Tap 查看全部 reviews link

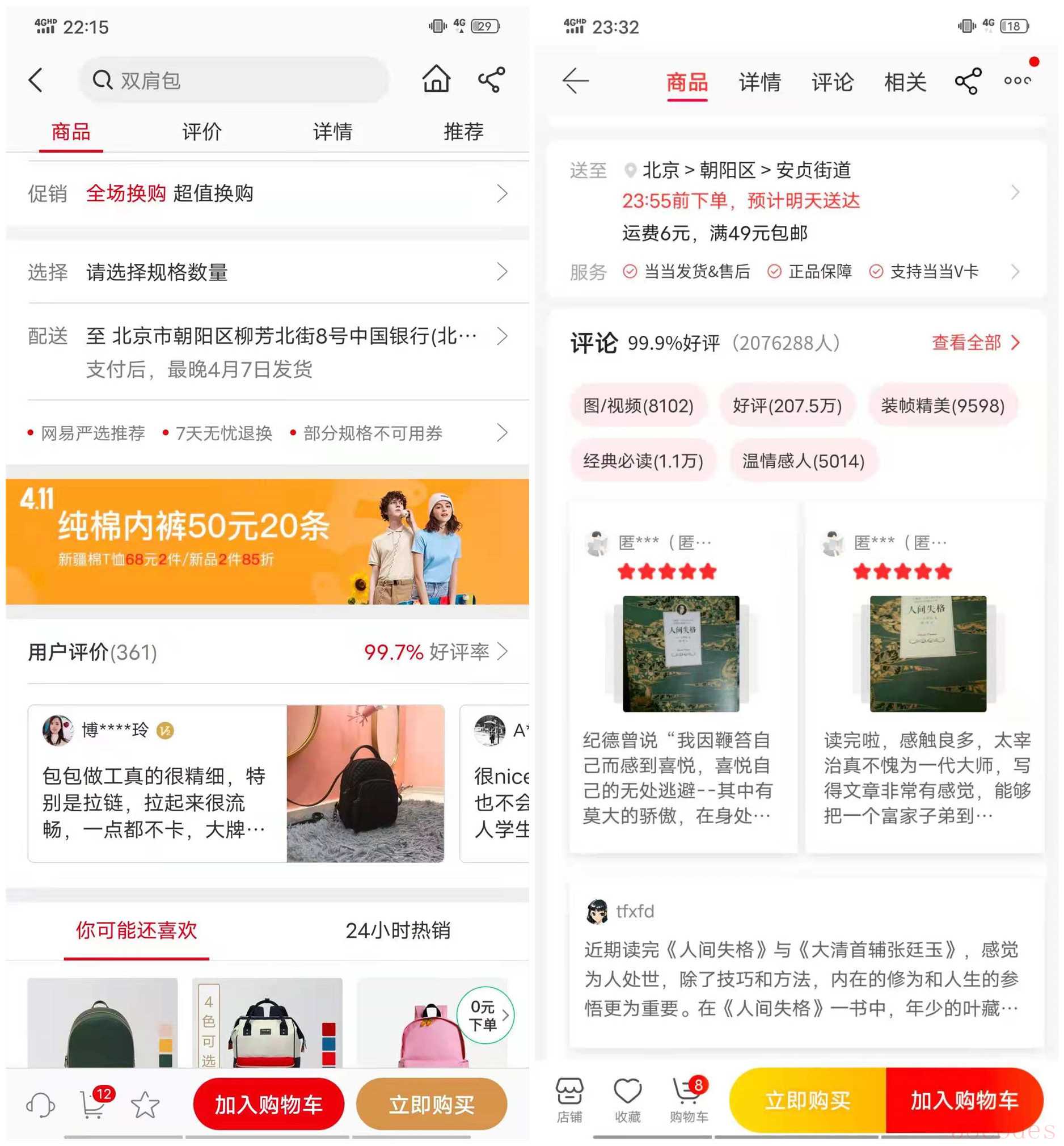tap(974, 343)
